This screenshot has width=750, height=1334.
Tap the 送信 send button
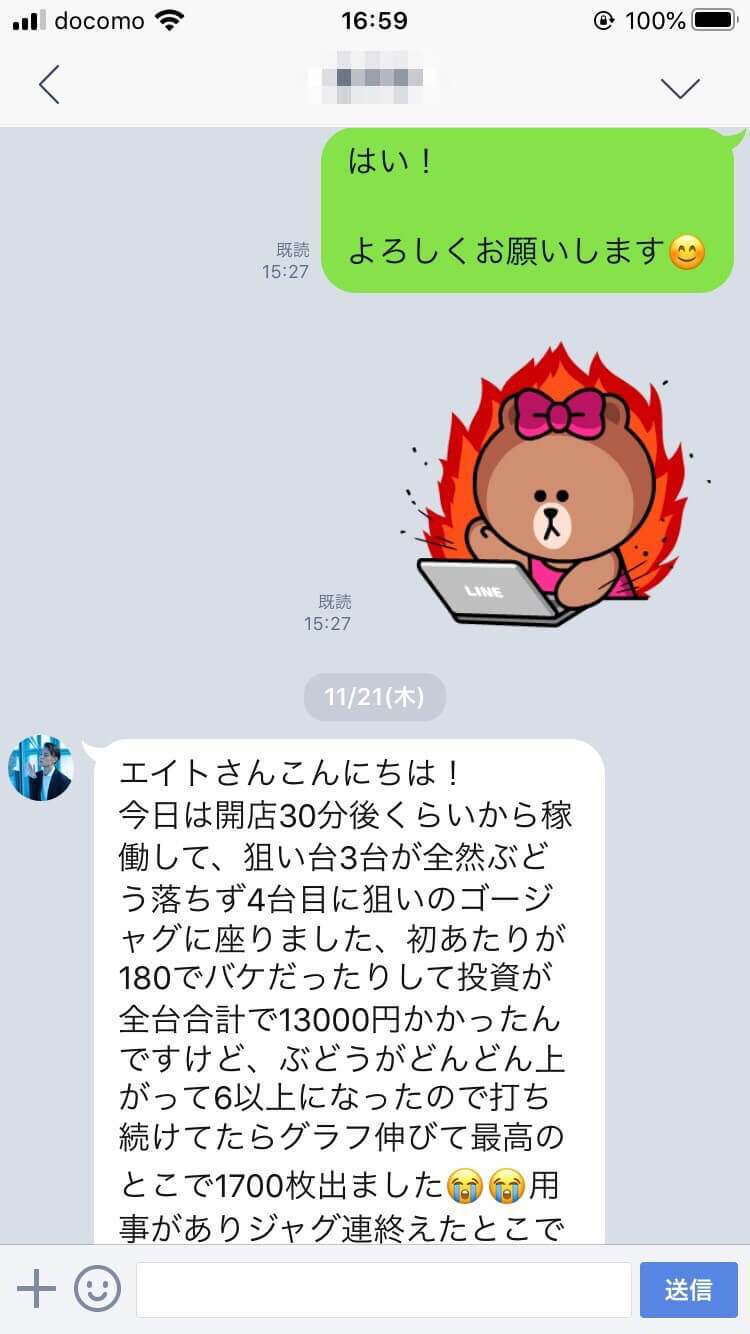coord(688,1289)
